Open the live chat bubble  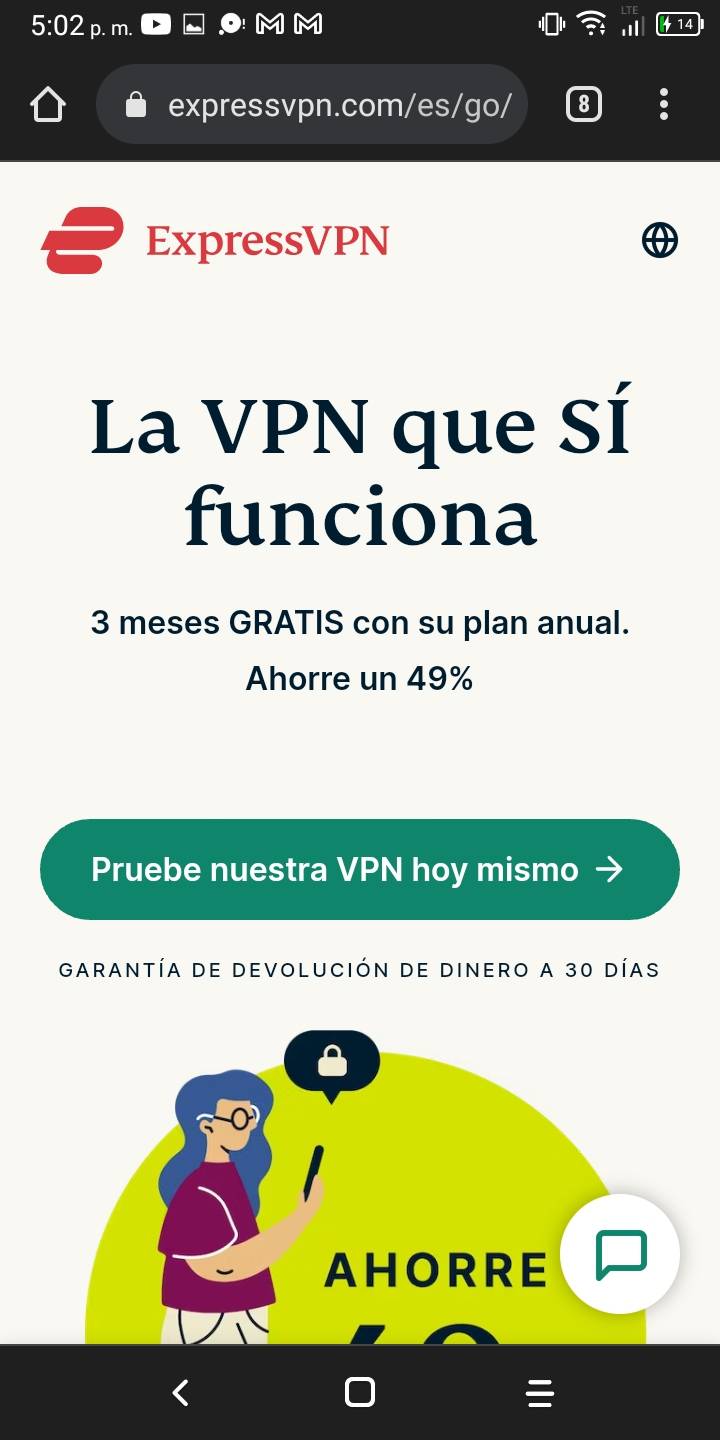click(620, 1254)
